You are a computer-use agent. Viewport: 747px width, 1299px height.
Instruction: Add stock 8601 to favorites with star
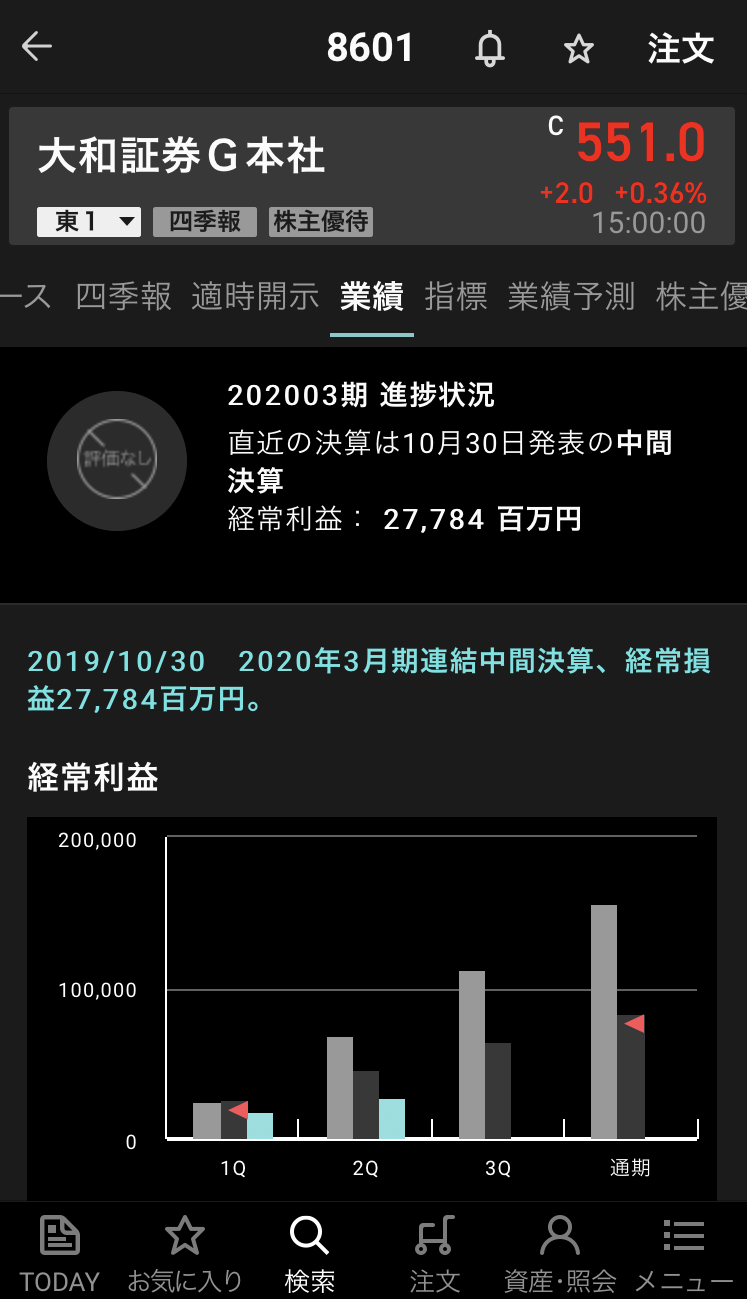click(x=579, y=48)
